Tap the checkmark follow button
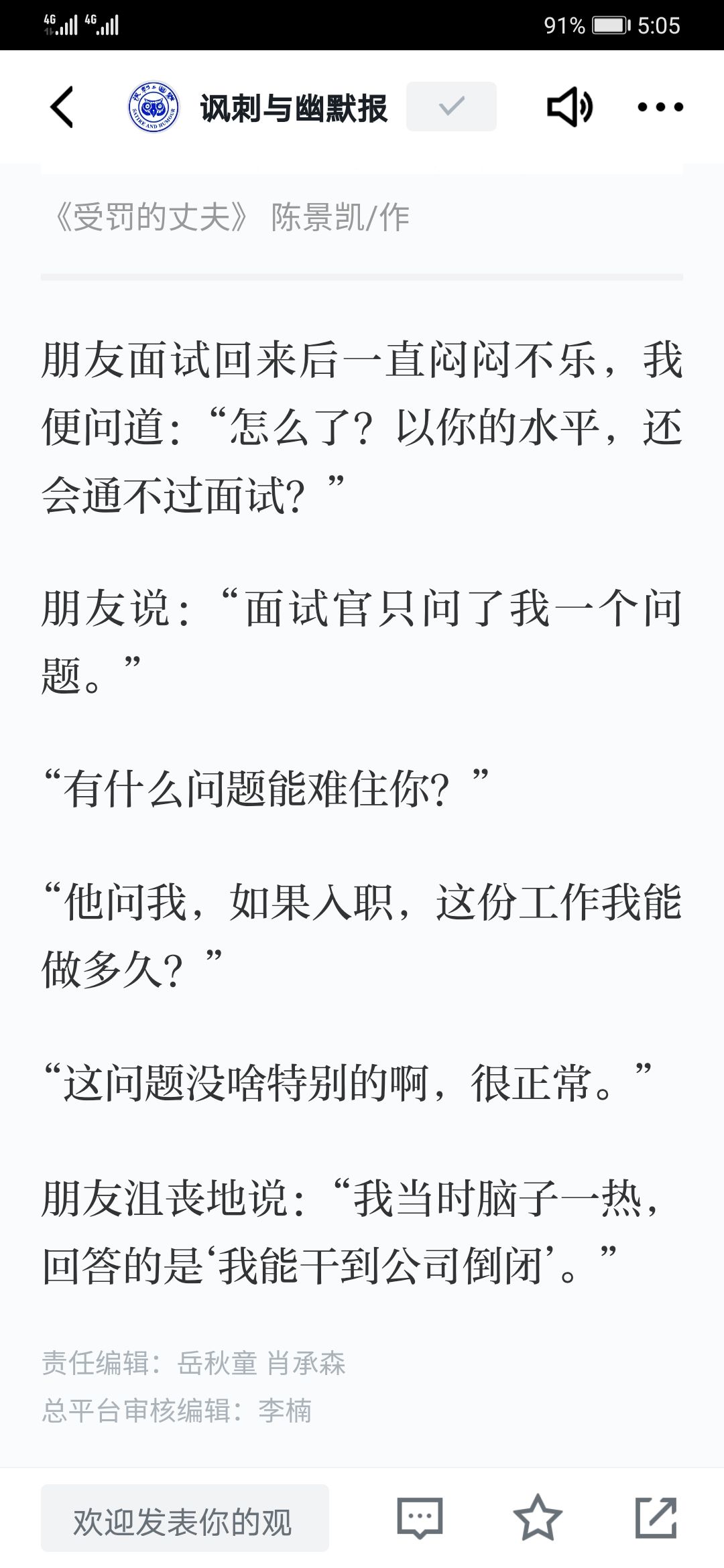Screen dimensions: 724x1568 coord(451,107)
